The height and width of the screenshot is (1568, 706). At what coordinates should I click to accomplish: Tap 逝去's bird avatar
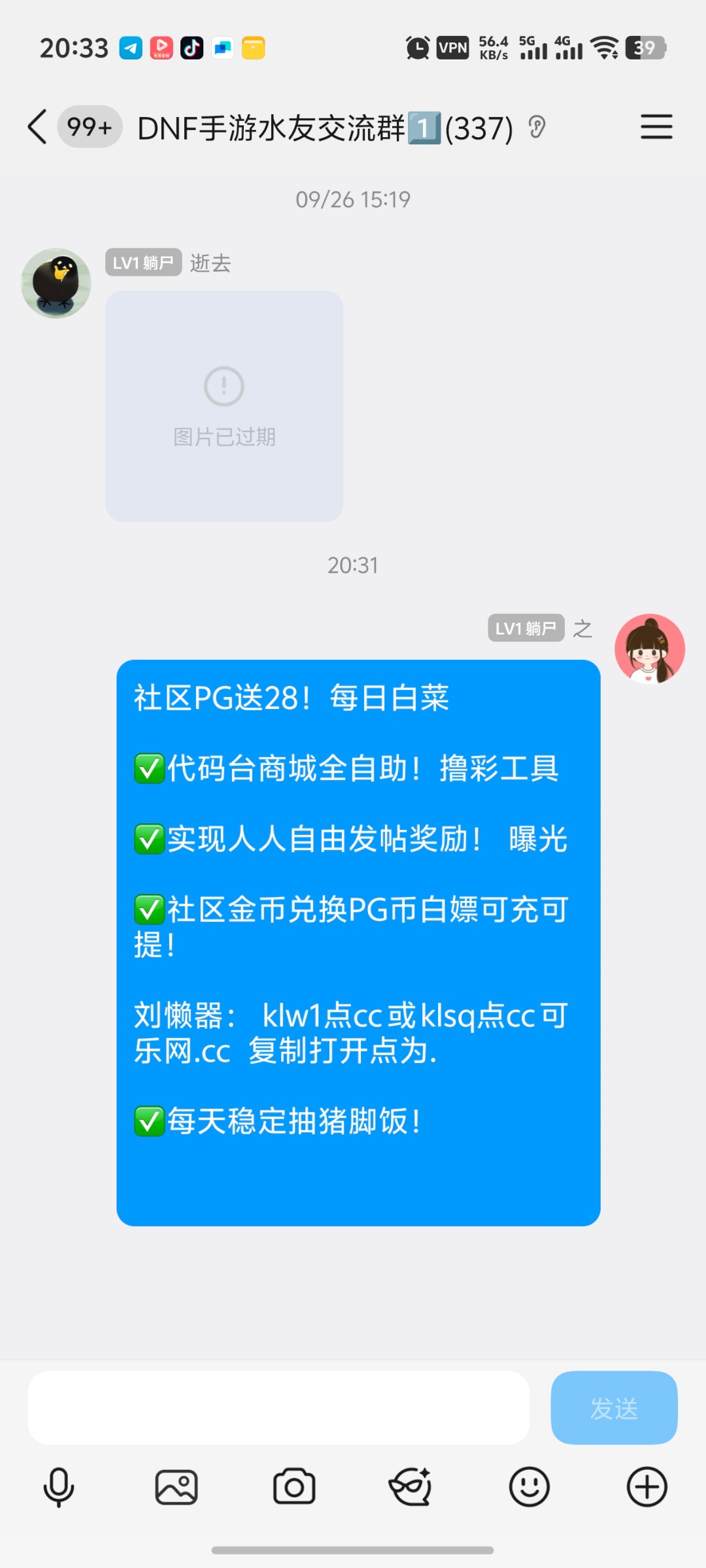click(56, 282)
